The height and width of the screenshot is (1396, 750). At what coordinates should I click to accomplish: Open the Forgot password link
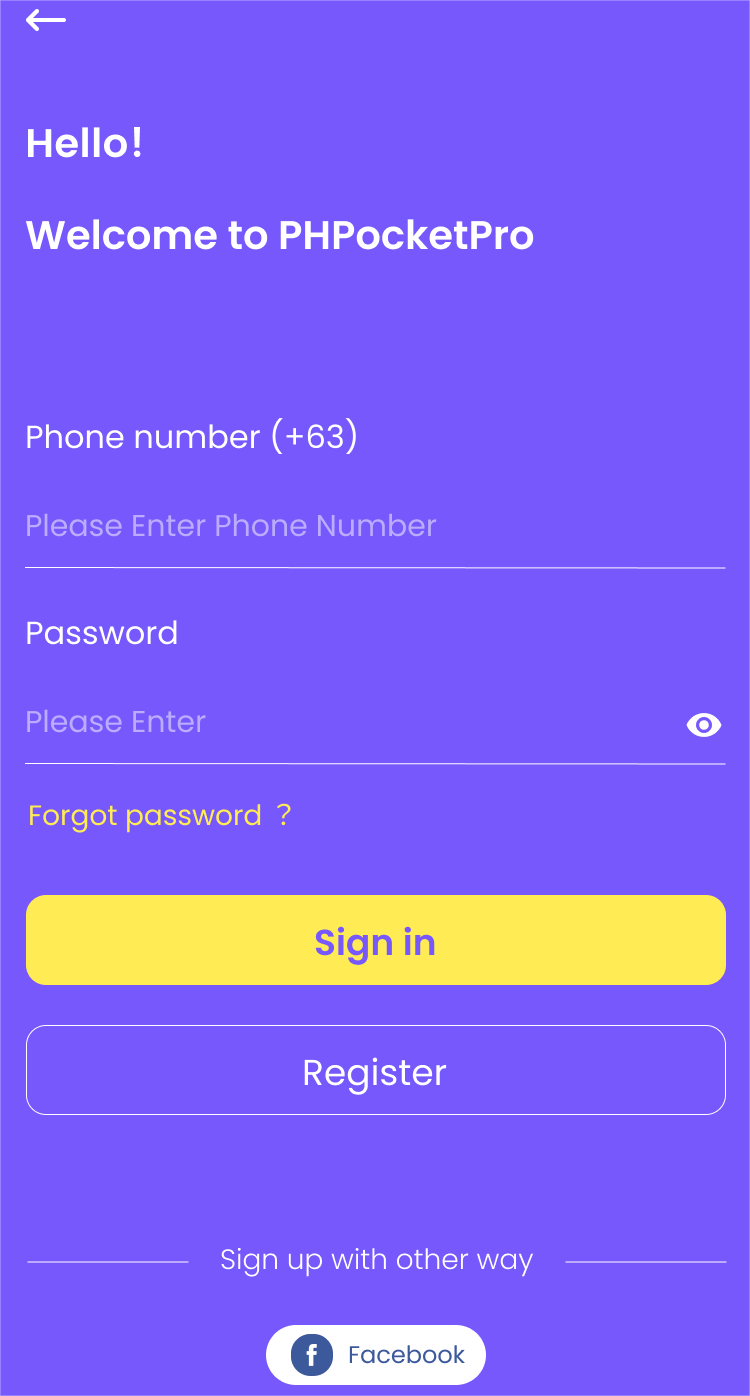pyautogui.click(x=160, y=816)
